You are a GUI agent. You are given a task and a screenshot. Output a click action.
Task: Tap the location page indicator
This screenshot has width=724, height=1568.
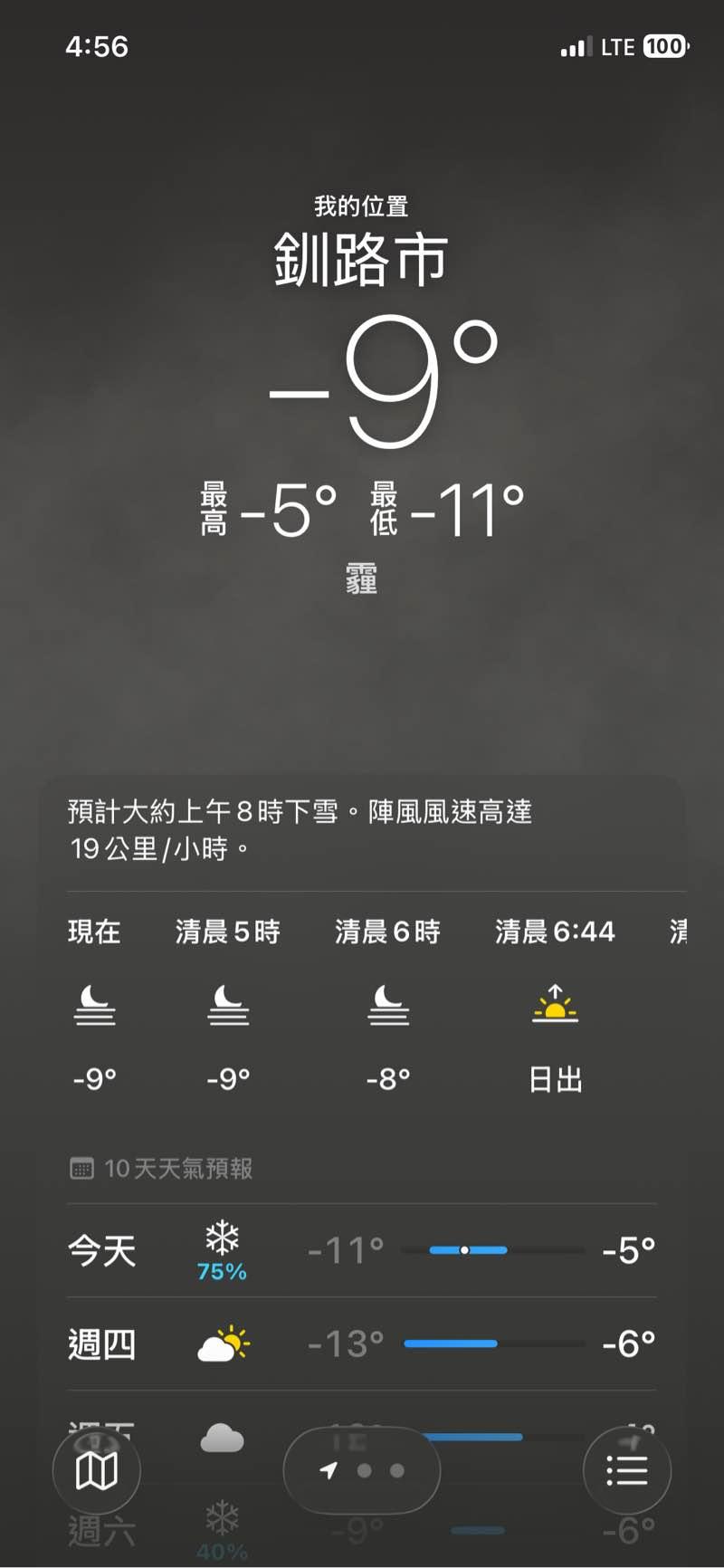pos(362,1470)
